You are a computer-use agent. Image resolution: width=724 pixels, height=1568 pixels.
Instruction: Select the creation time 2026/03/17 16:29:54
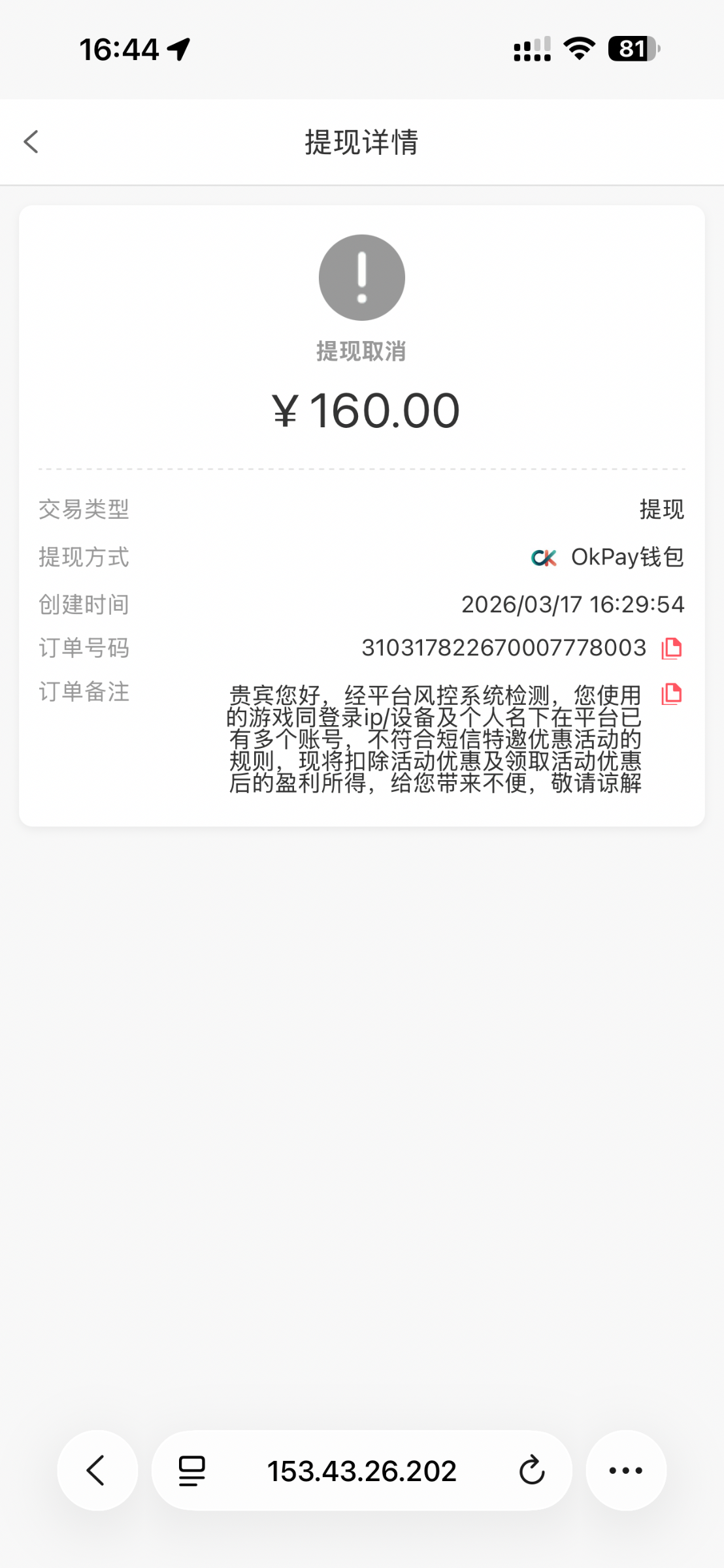[x=572, y=604]
